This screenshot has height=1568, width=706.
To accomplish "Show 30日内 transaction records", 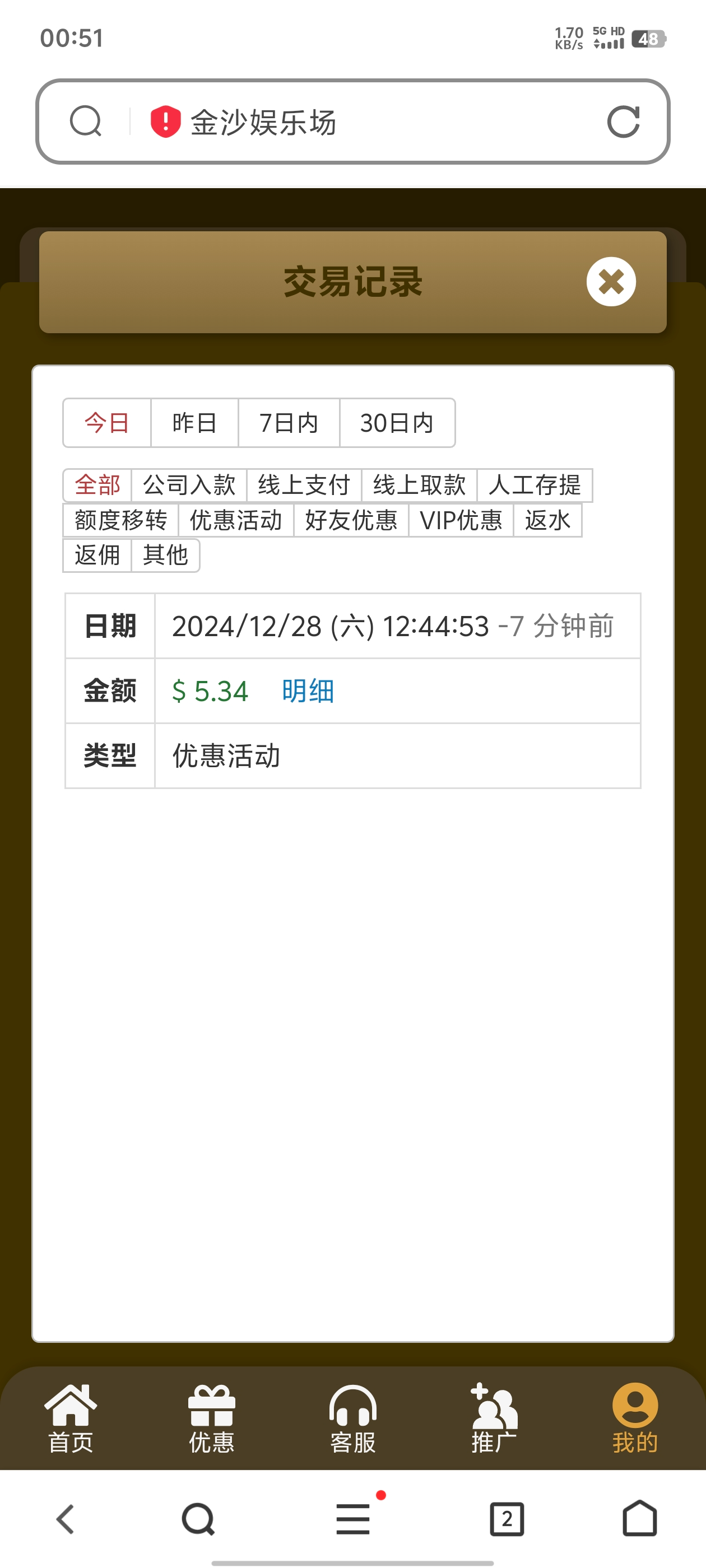I will [x=397, y=423].
